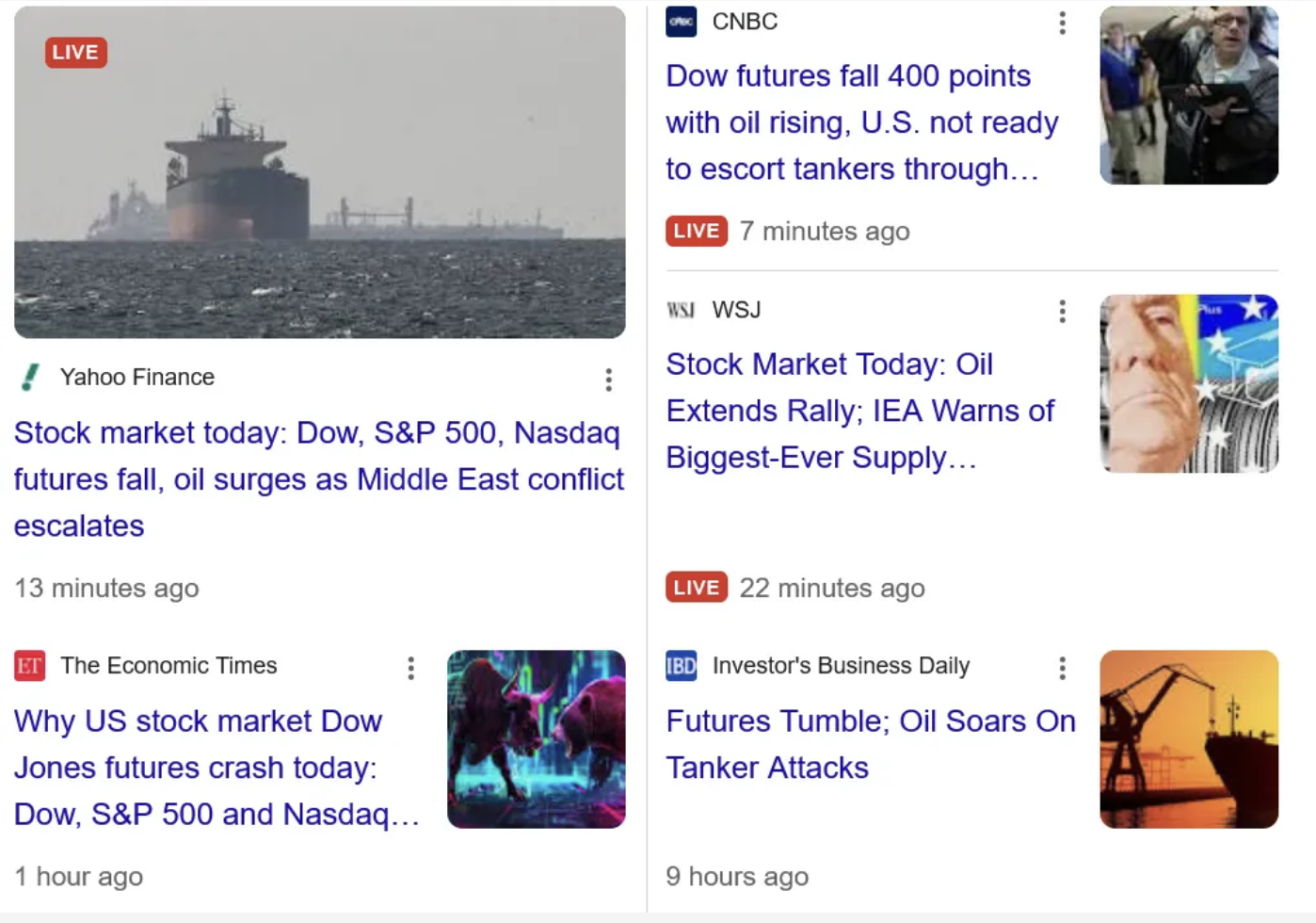This screenshot has height=923, width=1316.
Task: Open the bull and bear thumbnail
Action: [536, 739]
